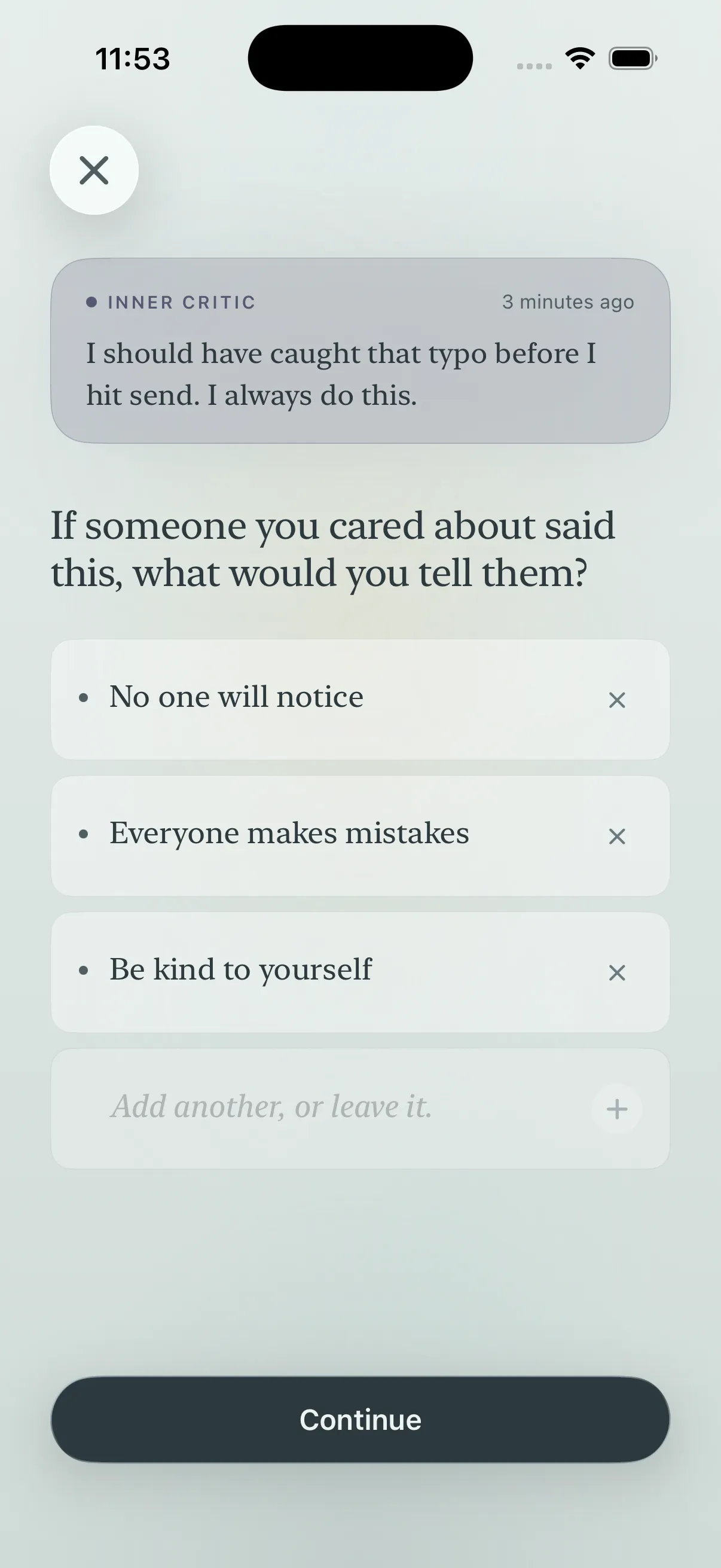This screenshot has height=1568, width=721.
Task: Delete the "Everyone makes mistakes" entry
Action: click(617, 837)
